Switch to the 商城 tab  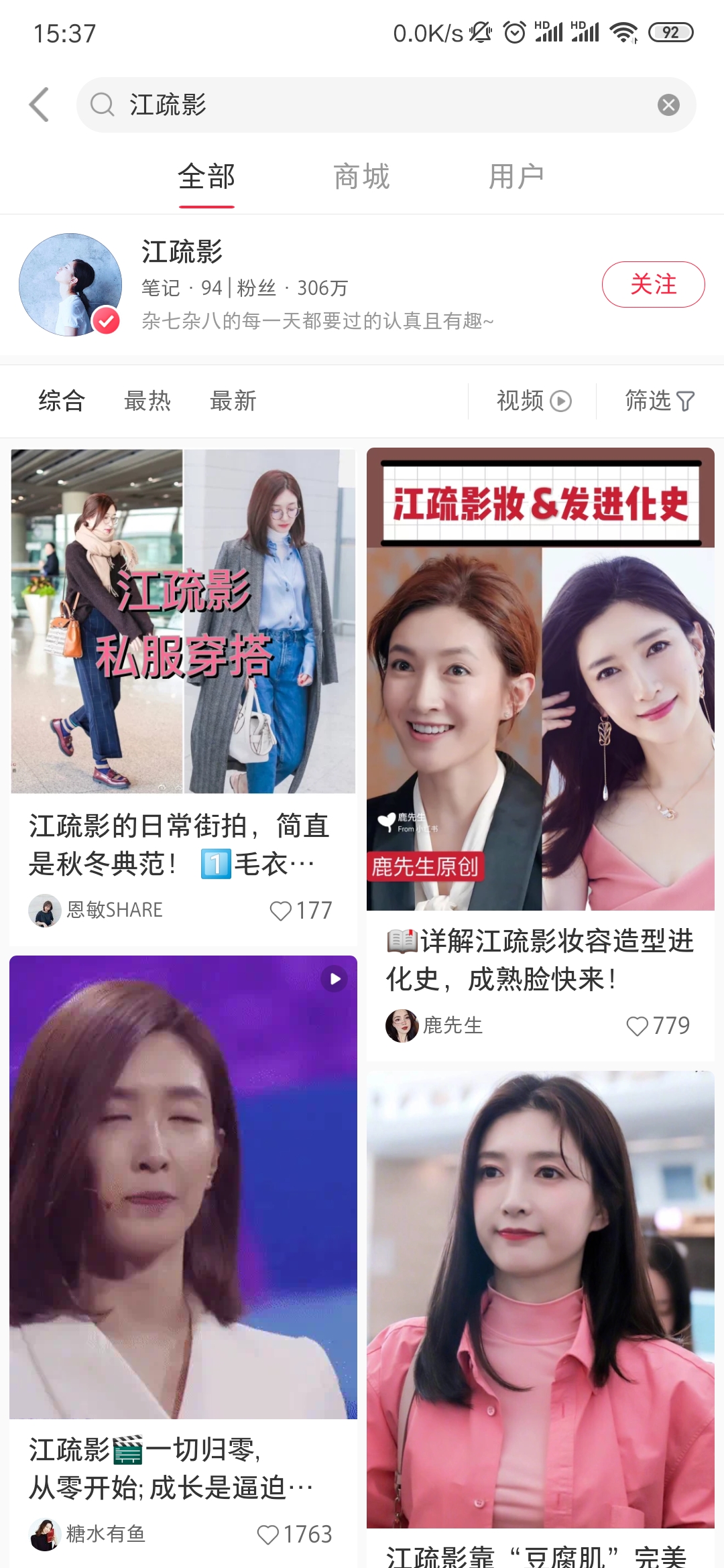[x=361, y=177]
